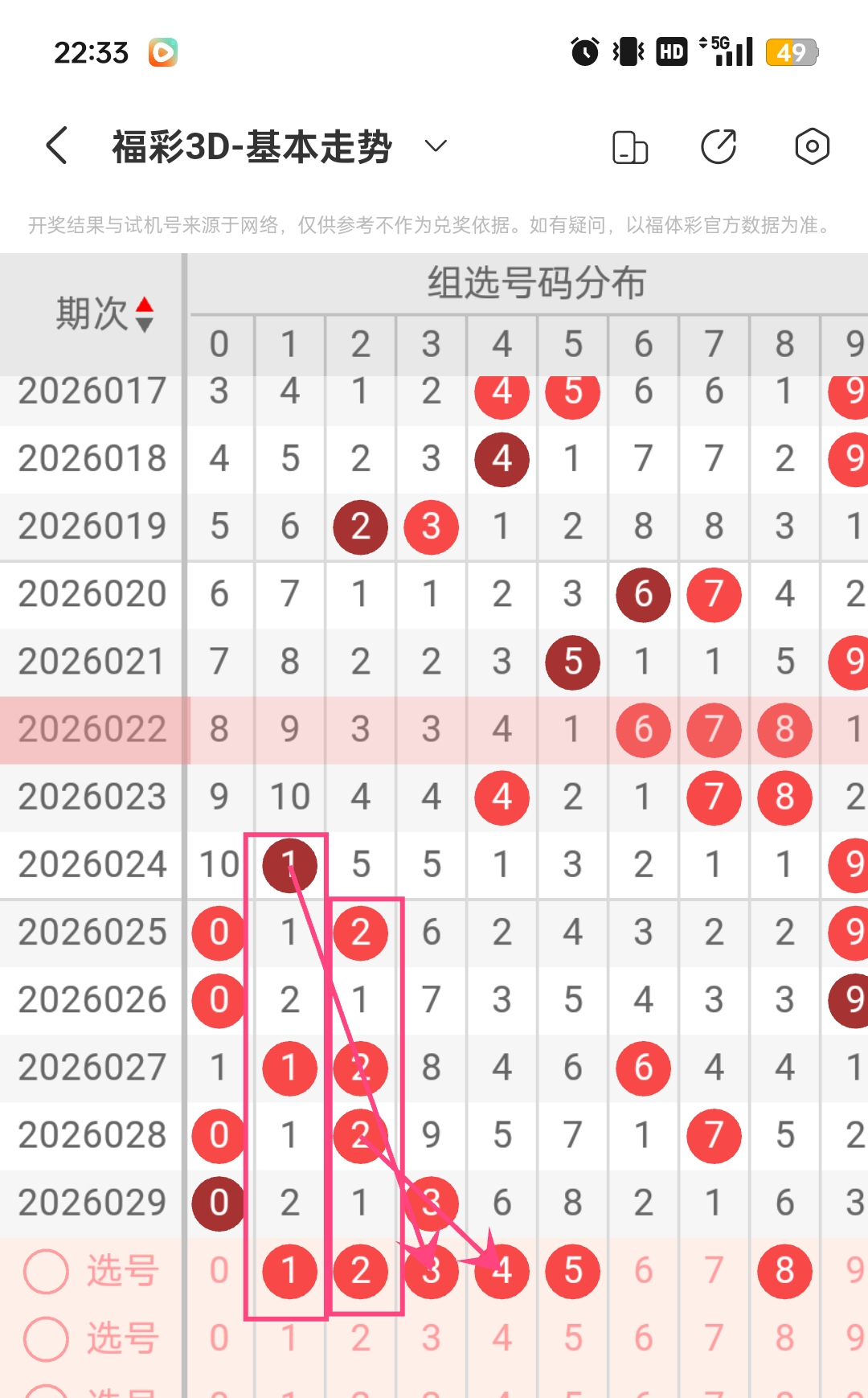Open the settings hexagon icon
This screenshot has width=868, height=1398.
[x=812, y=146]
